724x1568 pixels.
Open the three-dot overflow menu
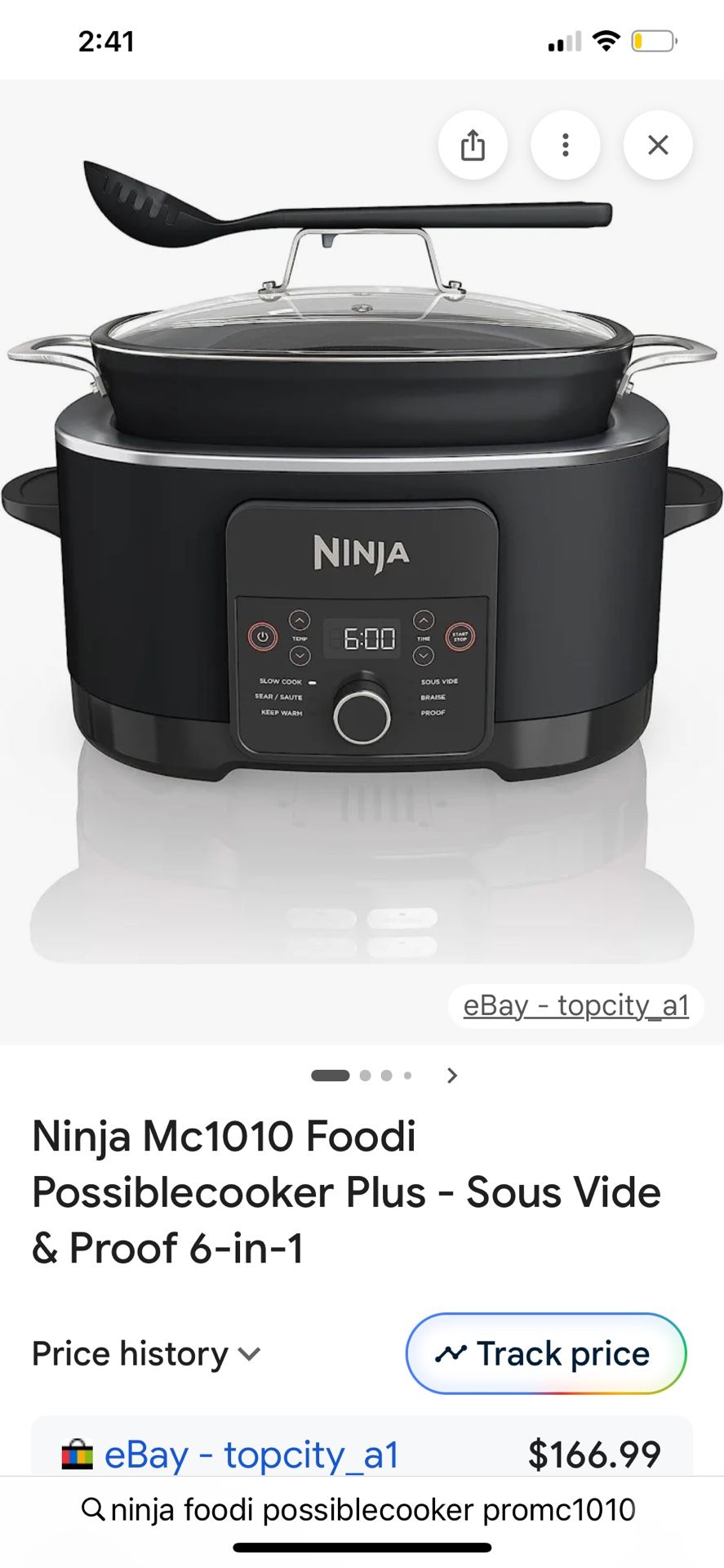(x=565, y=145)
